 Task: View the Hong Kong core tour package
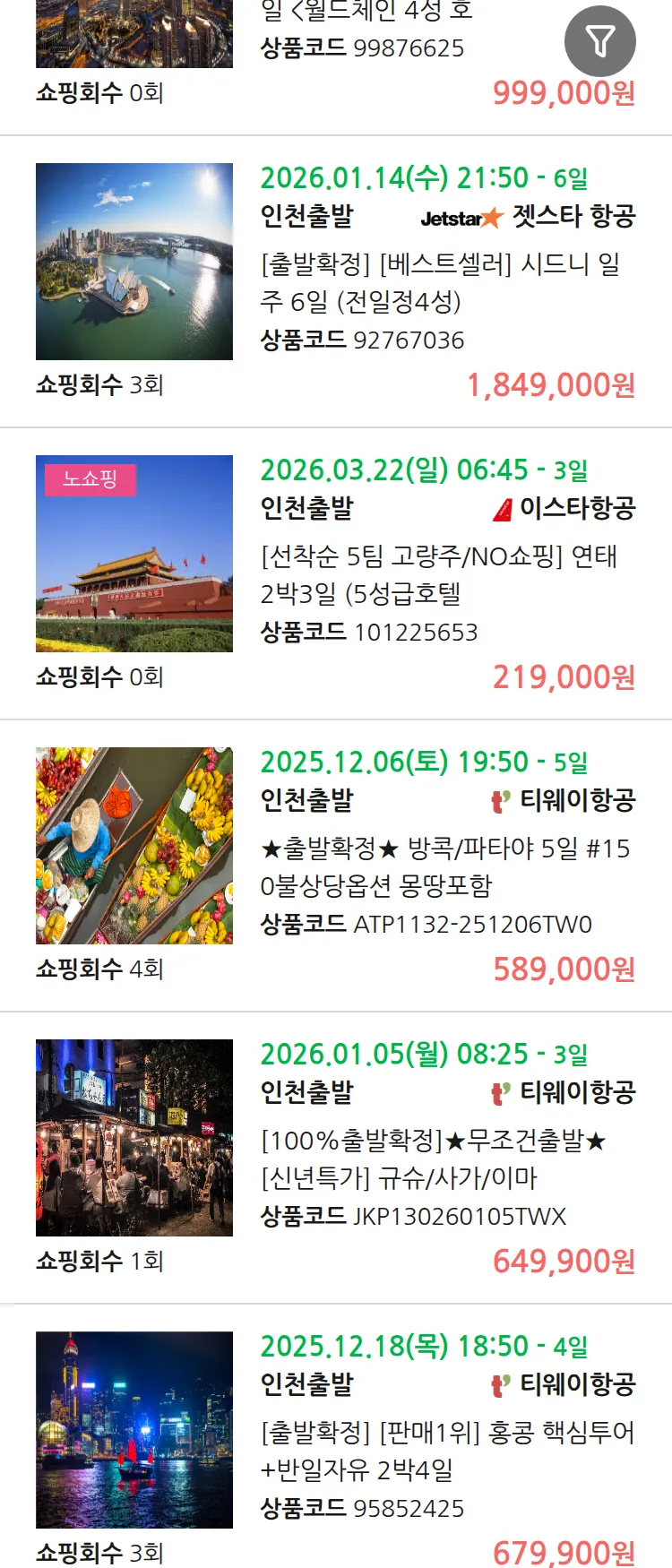click(446, 1451)
